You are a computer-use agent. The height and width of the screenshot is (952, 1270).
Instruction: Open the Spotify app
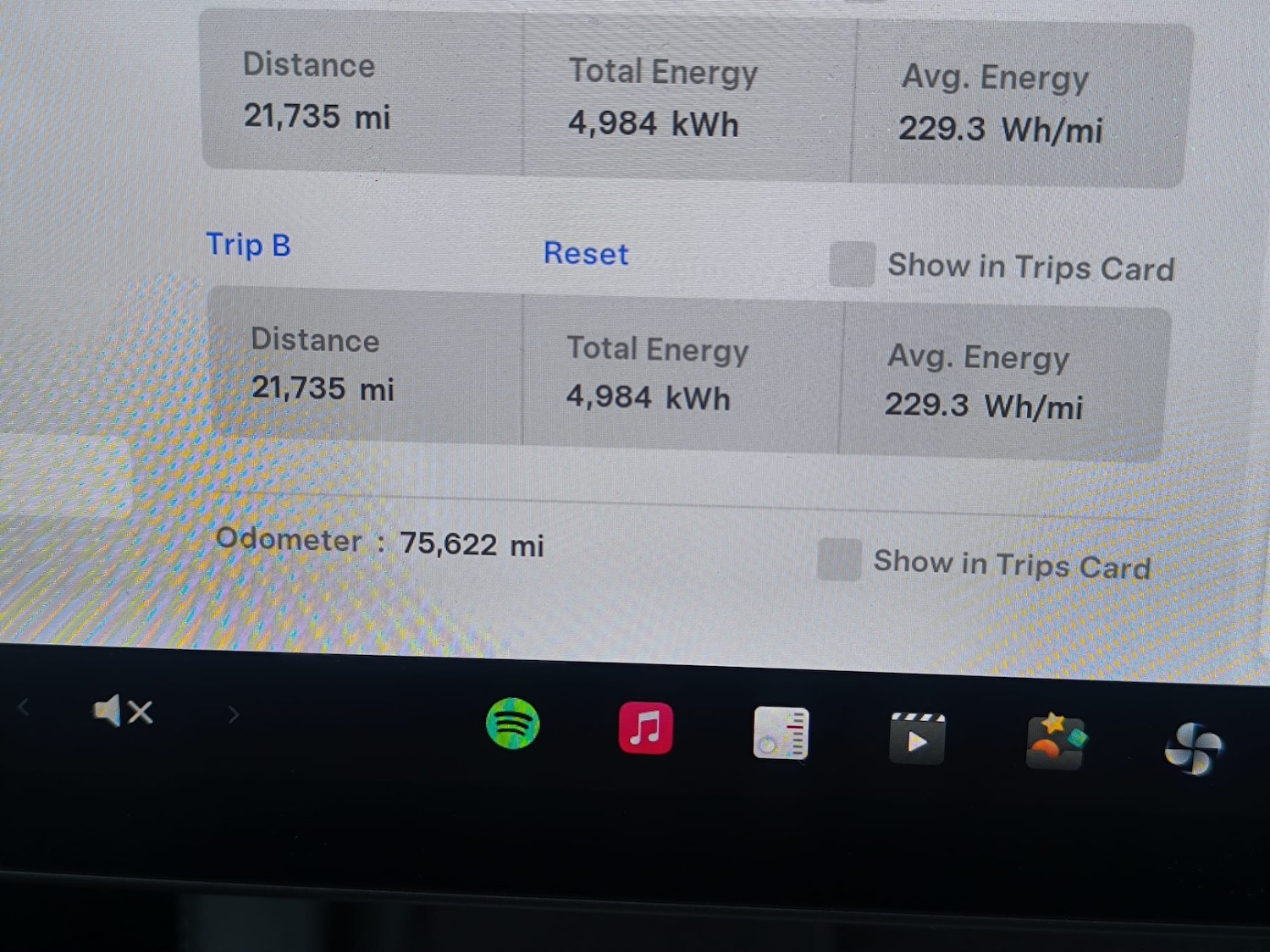point(512,724)
